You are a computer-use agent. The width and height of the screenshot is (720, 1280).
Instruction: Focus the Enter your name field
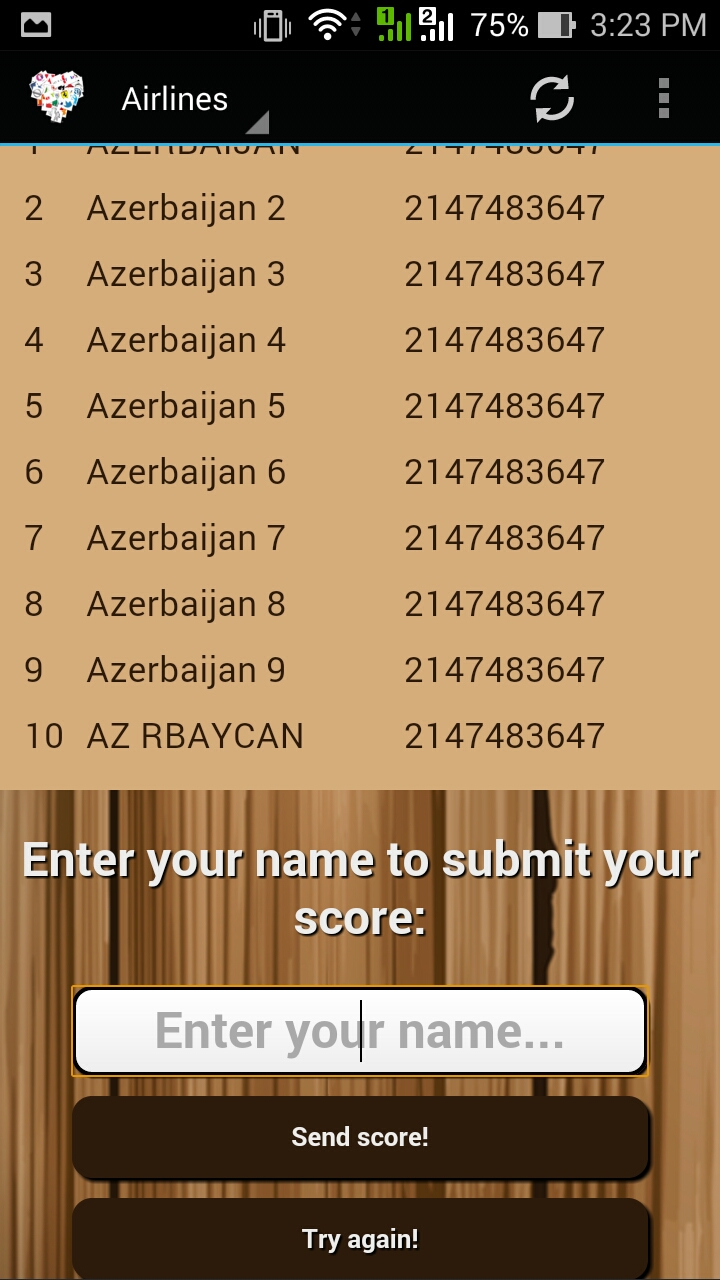[x=360, y=1031]
